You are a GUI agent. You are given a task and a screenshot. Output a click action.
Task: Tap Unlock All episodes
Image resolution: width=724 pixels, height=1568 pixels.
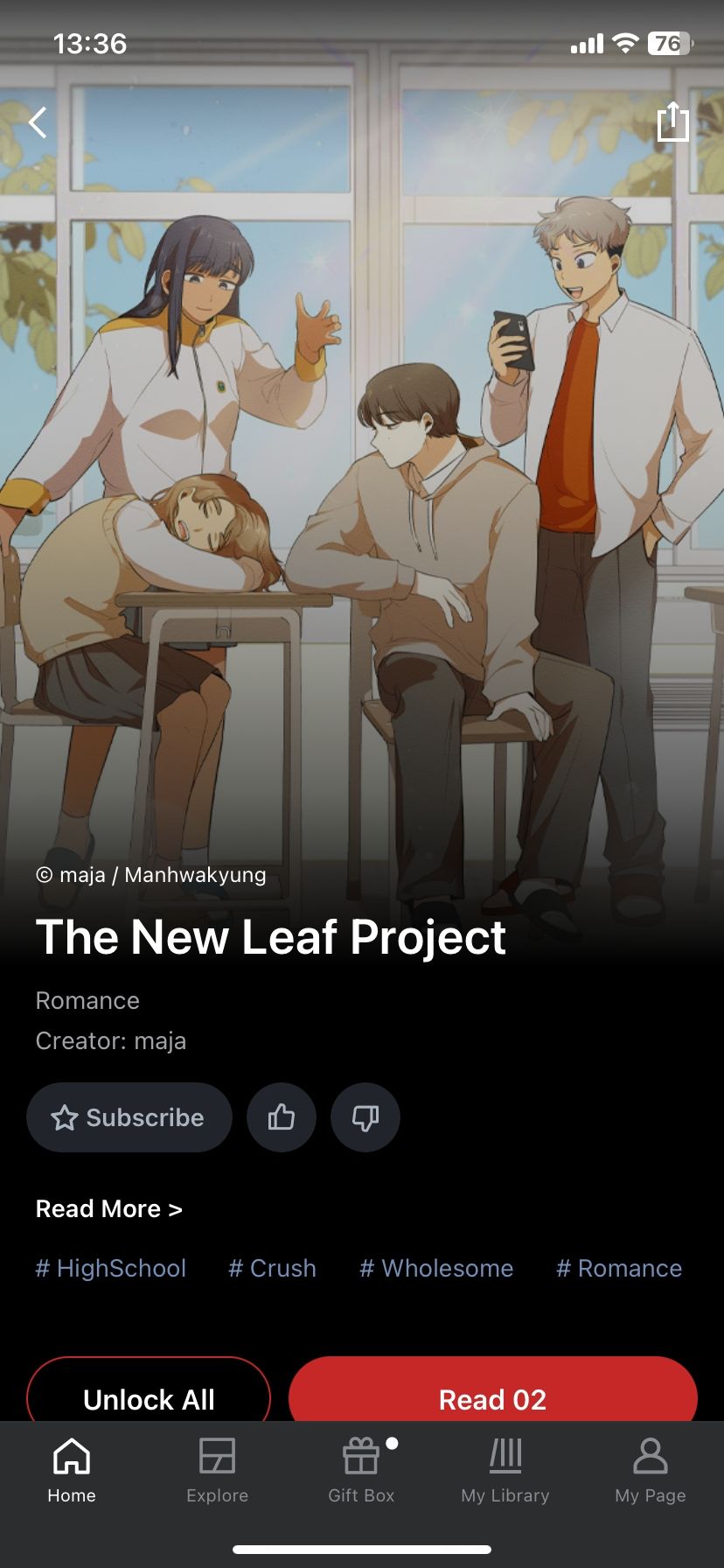(149, 1397)
